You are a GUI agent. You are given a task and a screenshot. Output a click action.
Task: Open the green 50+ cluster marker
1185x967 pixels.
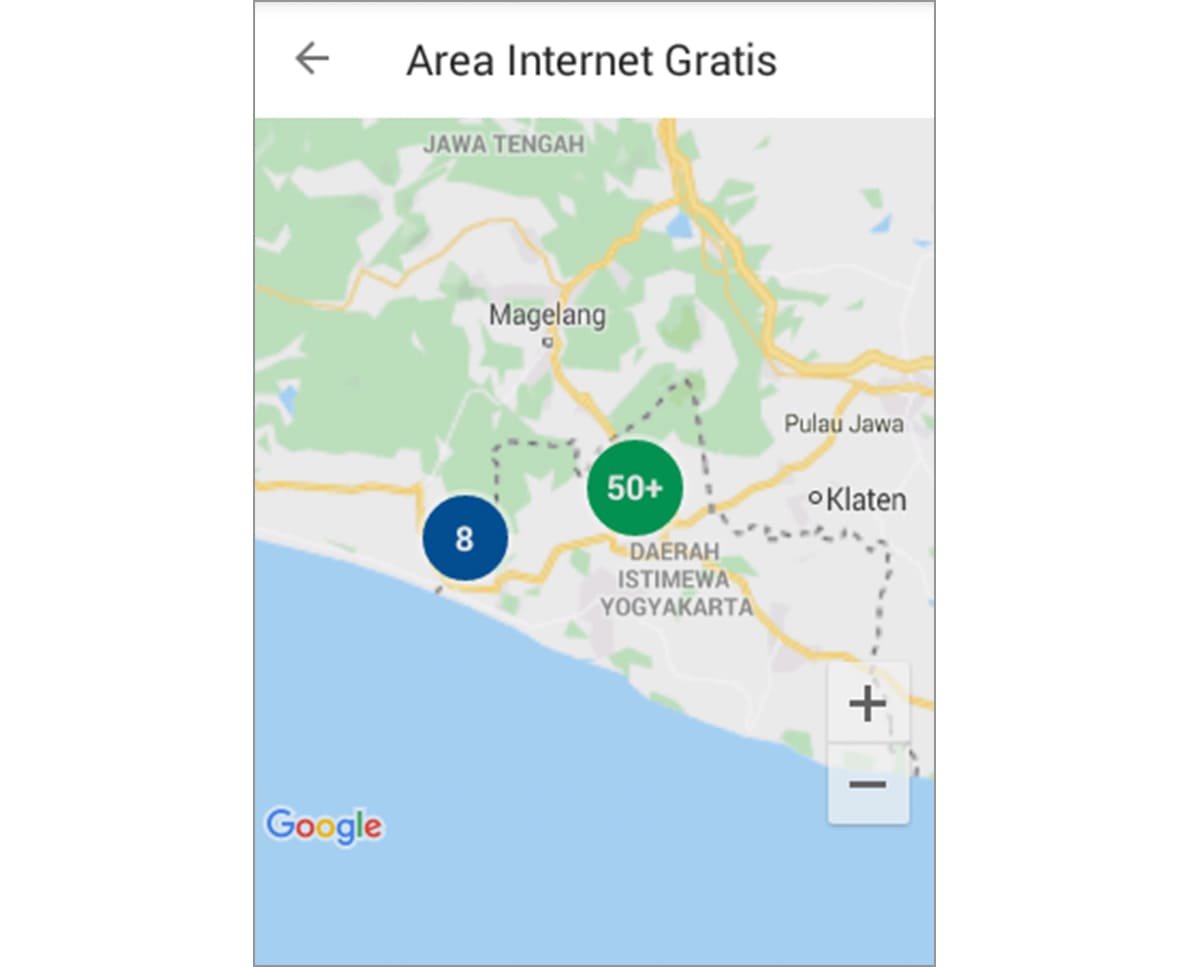tap(635, 488)
